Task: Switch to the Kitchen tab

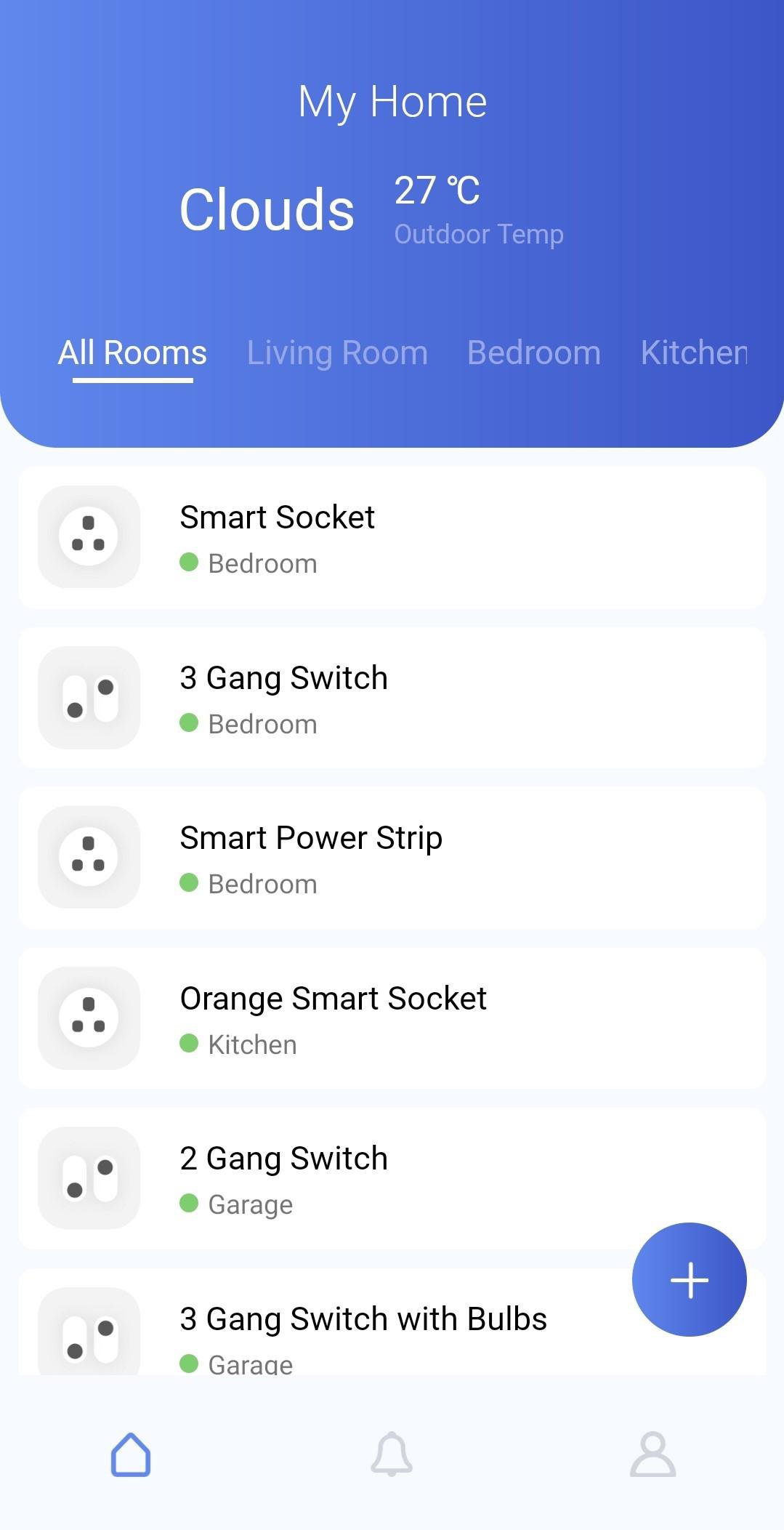Action: click(x=693, y=353)
